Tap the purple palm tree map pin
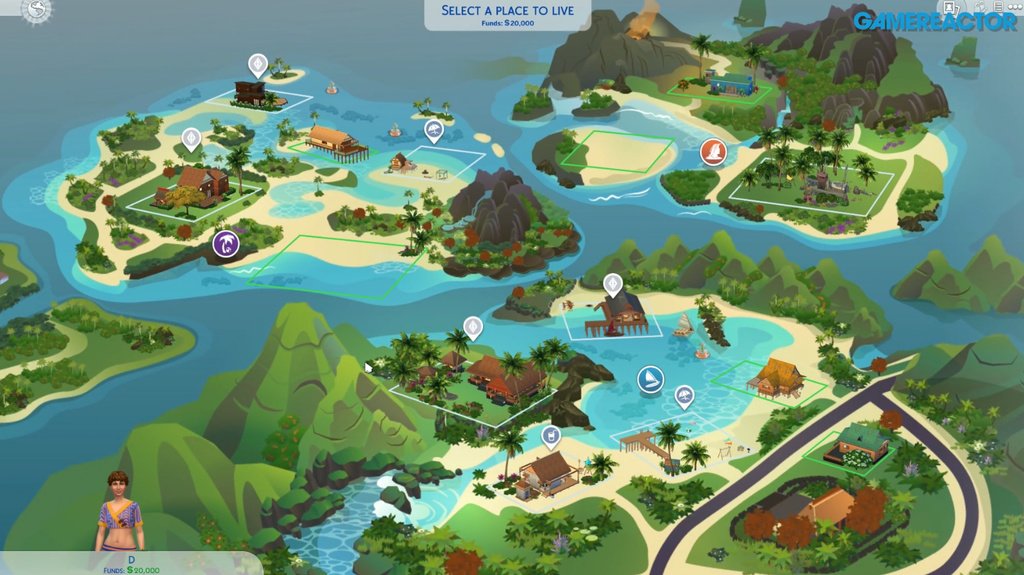The image size is (1024, 575). (x=225, y=243)
